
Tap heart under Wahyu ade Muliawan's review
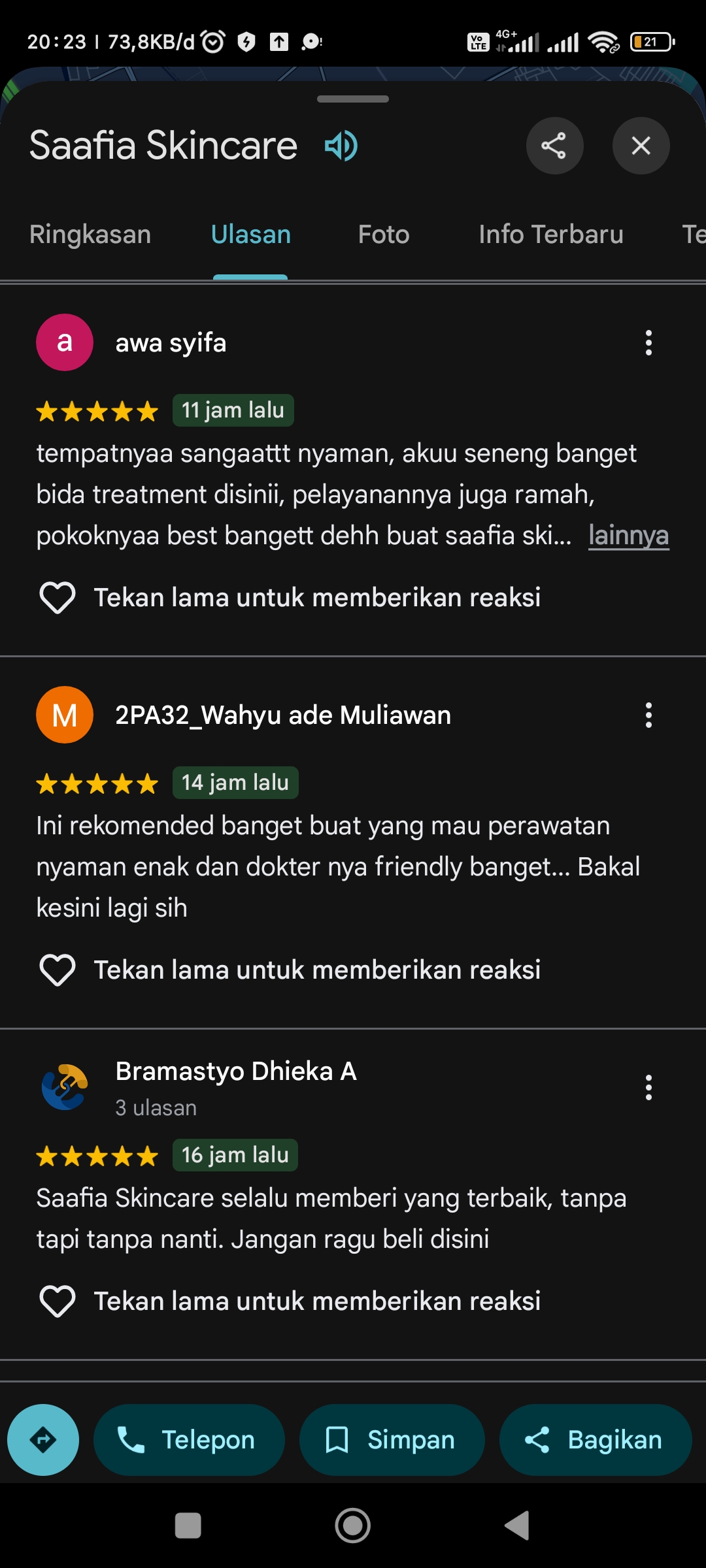click(58, 970)
